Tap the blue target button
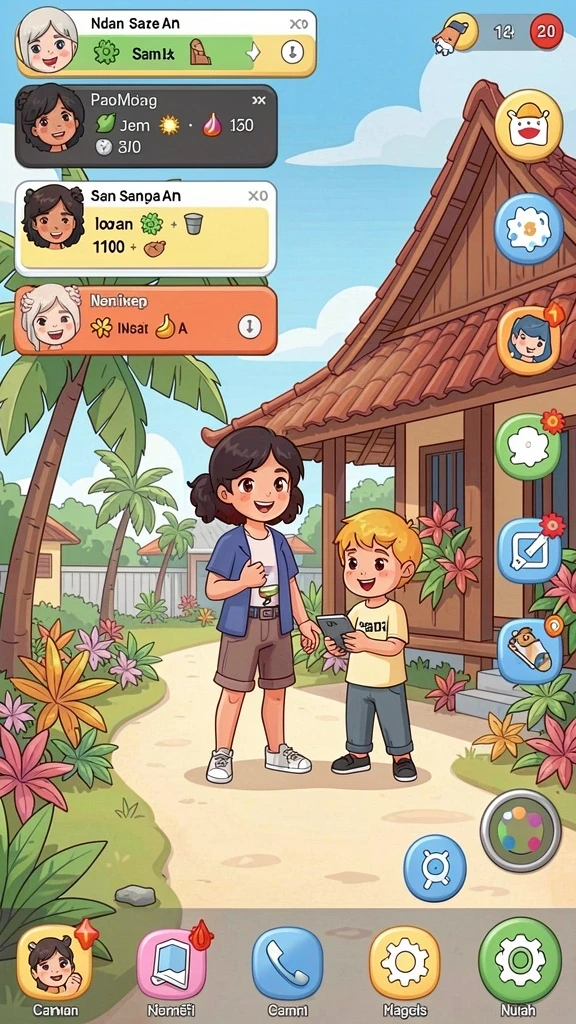Screen dimensions: 576x1024 click(x=435, y=868)
